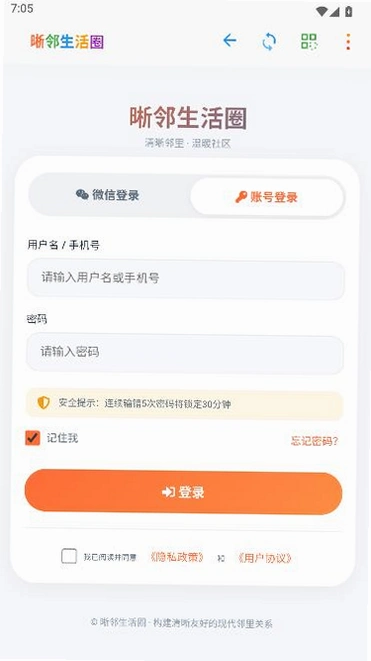Uncheck the 记住我 checkbox

click(32, 438)
